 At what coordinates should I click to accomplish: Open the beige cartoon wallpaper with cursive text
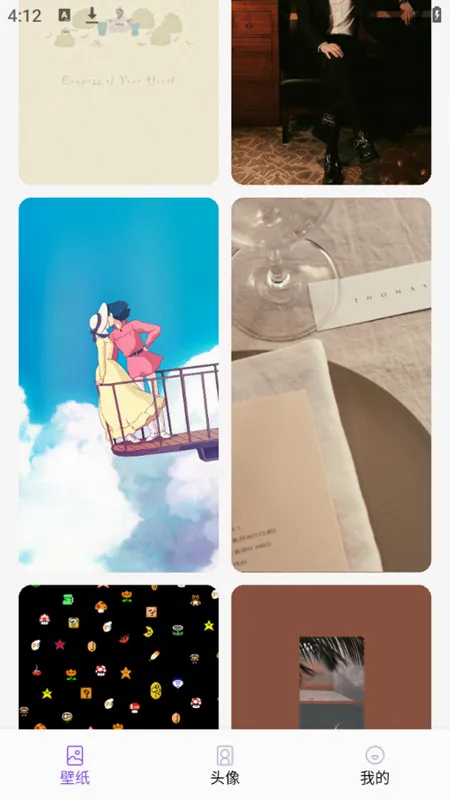coord(118,92)
